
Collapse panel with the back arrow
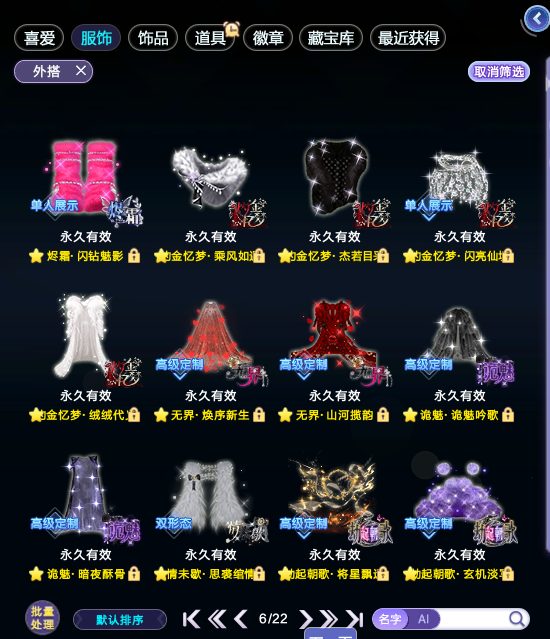[537, 19]
